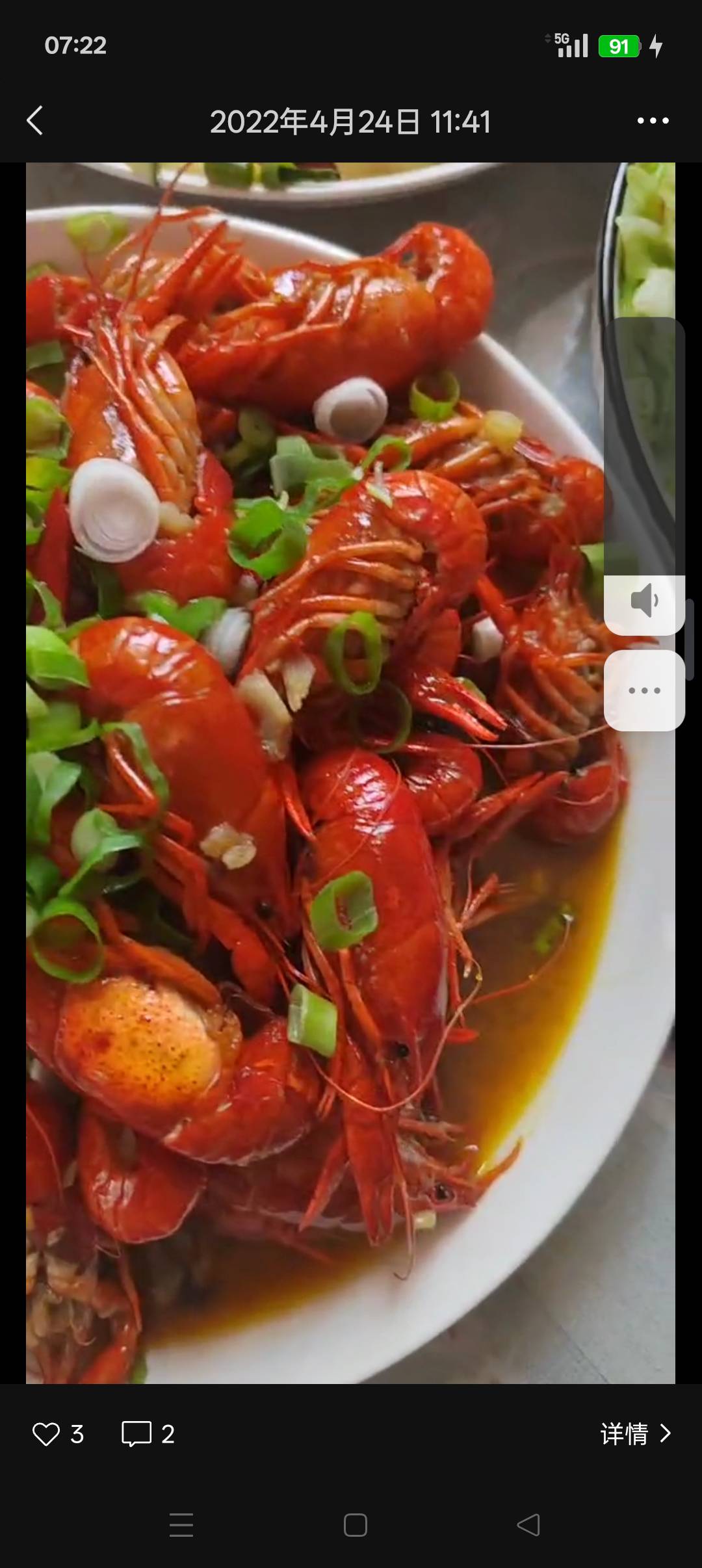
Task: Go back using the top-left arrow
Action: (x=35, y=121)
